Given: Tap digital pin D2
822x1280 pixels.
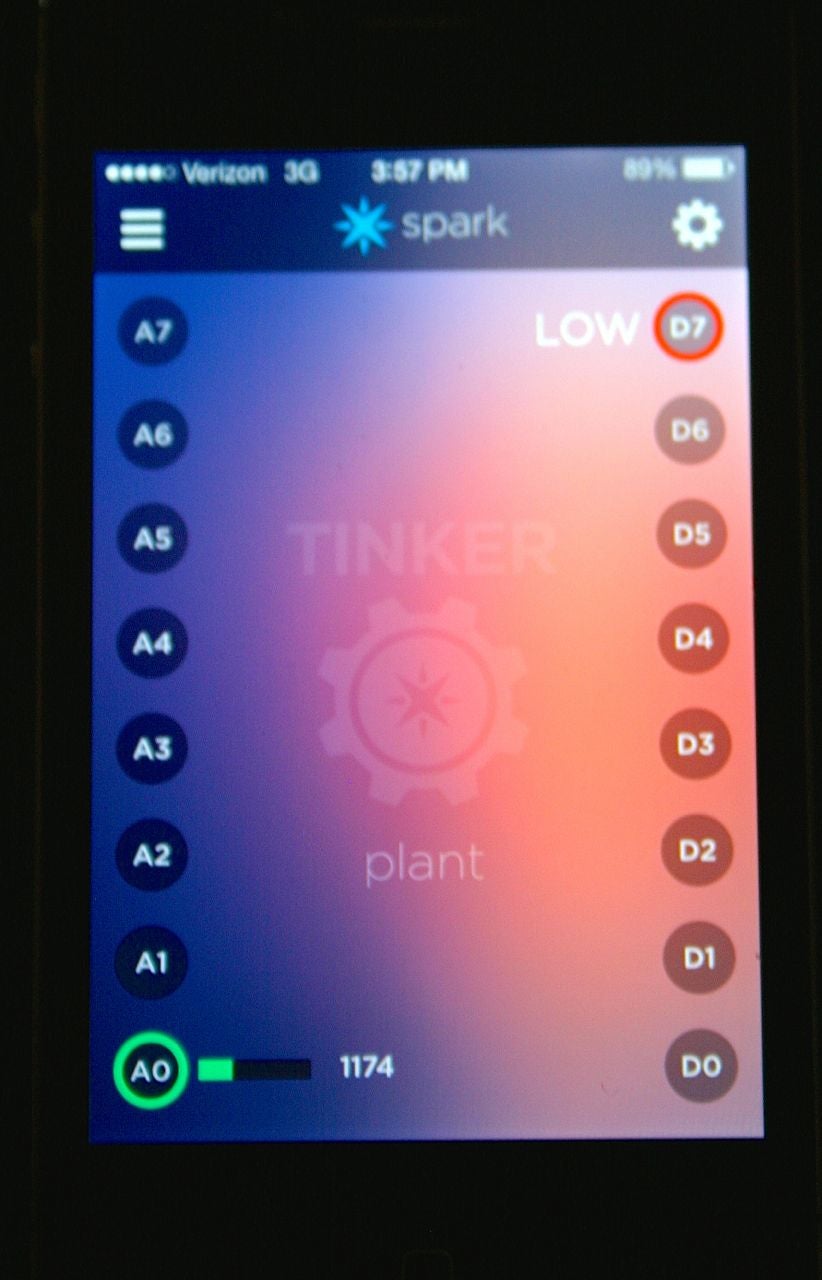Looking at the screenshot, I should [x=697, y=850].
